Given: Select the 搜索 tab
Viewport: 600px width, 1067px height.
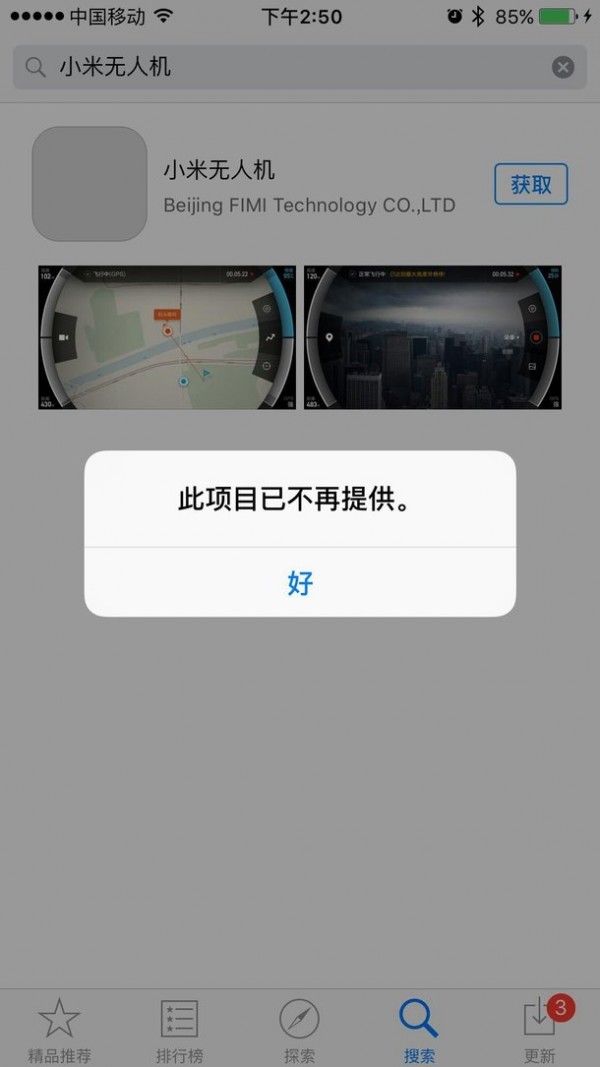Looking at the screenshot, I should pyautogui.click(x=419, y=1030).
